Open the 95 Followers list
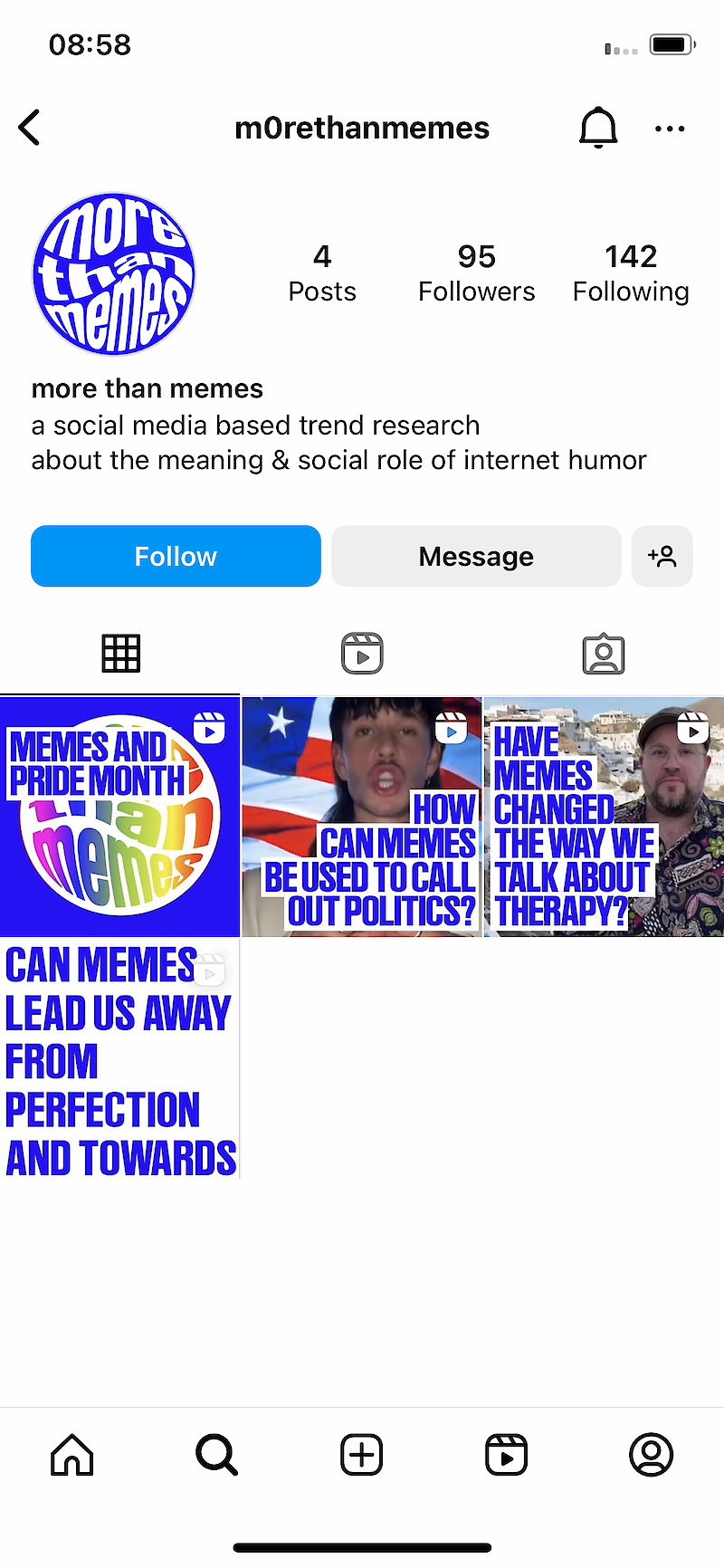This screenshot has height=1568, width=724. 476,273
